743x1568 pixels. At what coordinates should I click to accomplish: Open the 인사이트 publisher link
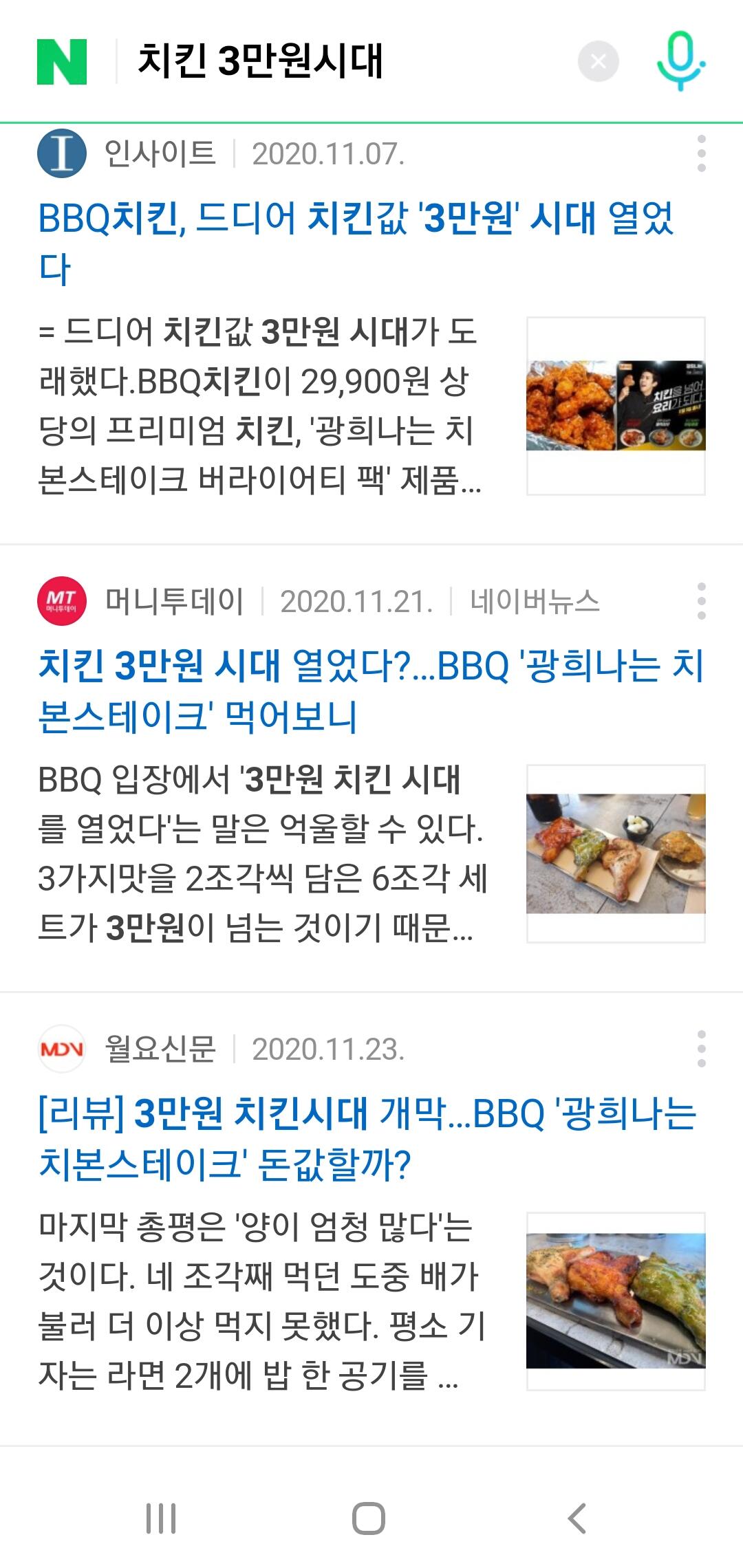tap(160, 153)
